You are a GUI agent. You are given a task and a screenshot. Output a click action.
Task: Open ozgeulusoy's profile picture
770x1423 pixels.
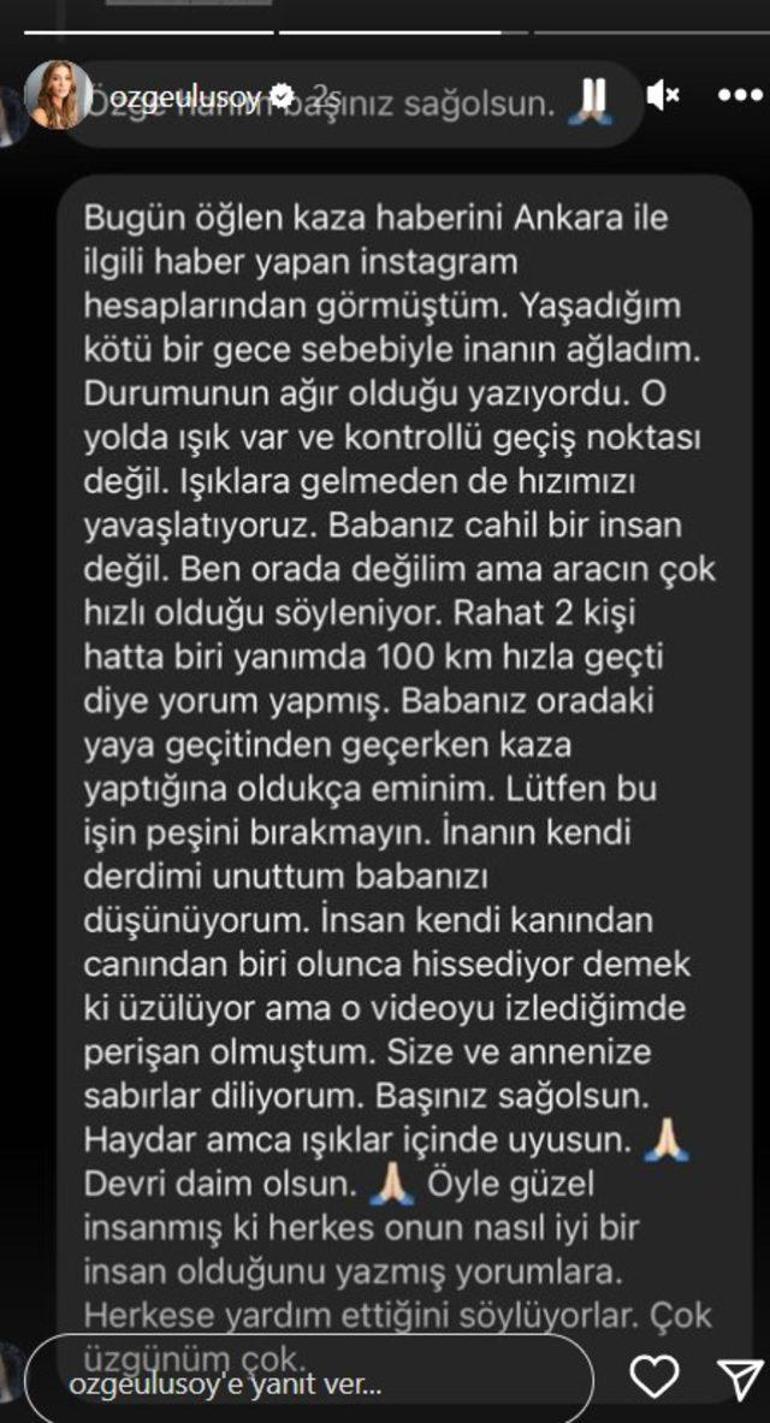[57, 96]
